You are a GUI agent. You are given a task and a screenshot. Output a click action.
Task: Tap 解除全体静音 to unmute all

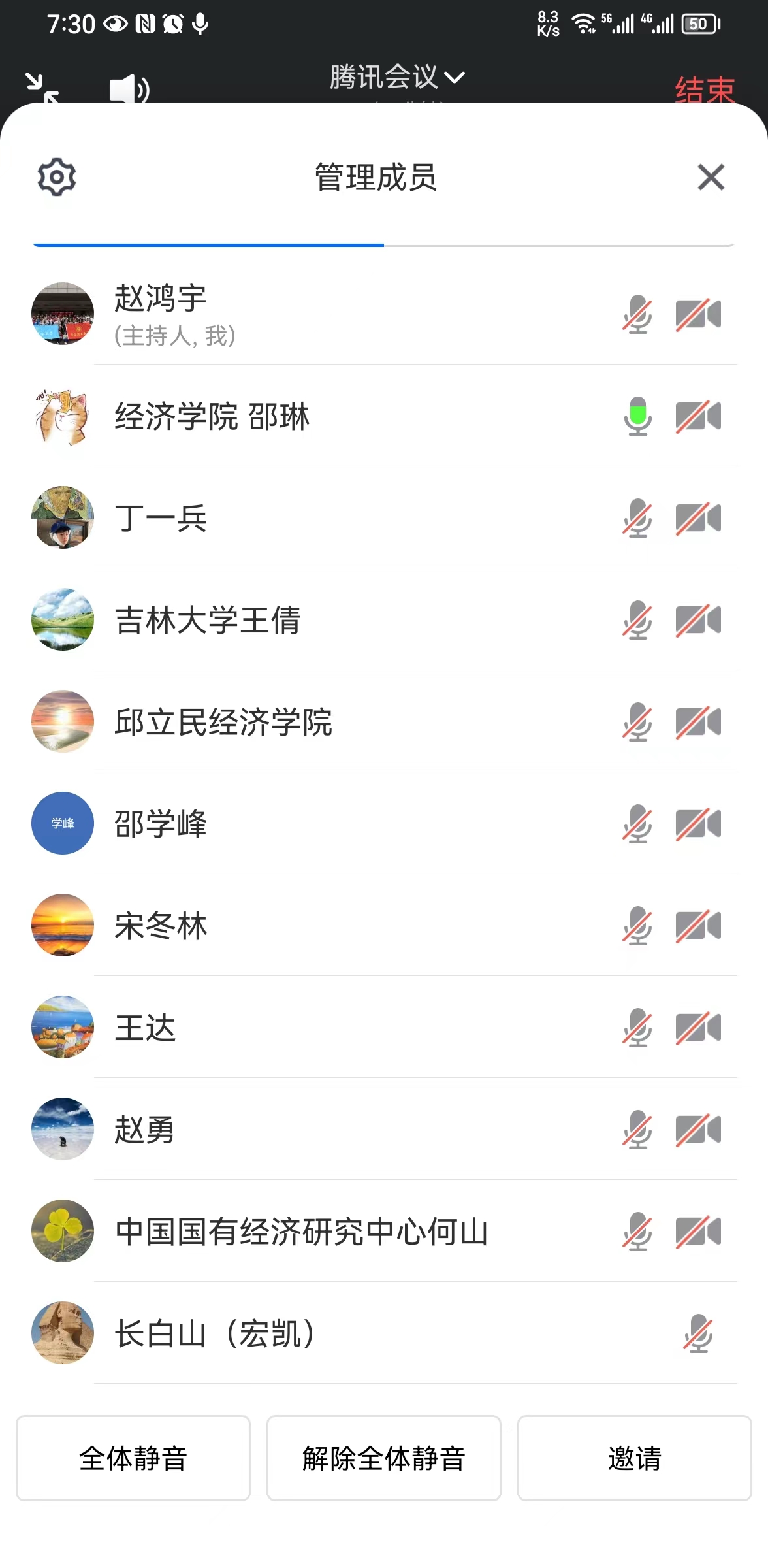[x=383, y=1458]
